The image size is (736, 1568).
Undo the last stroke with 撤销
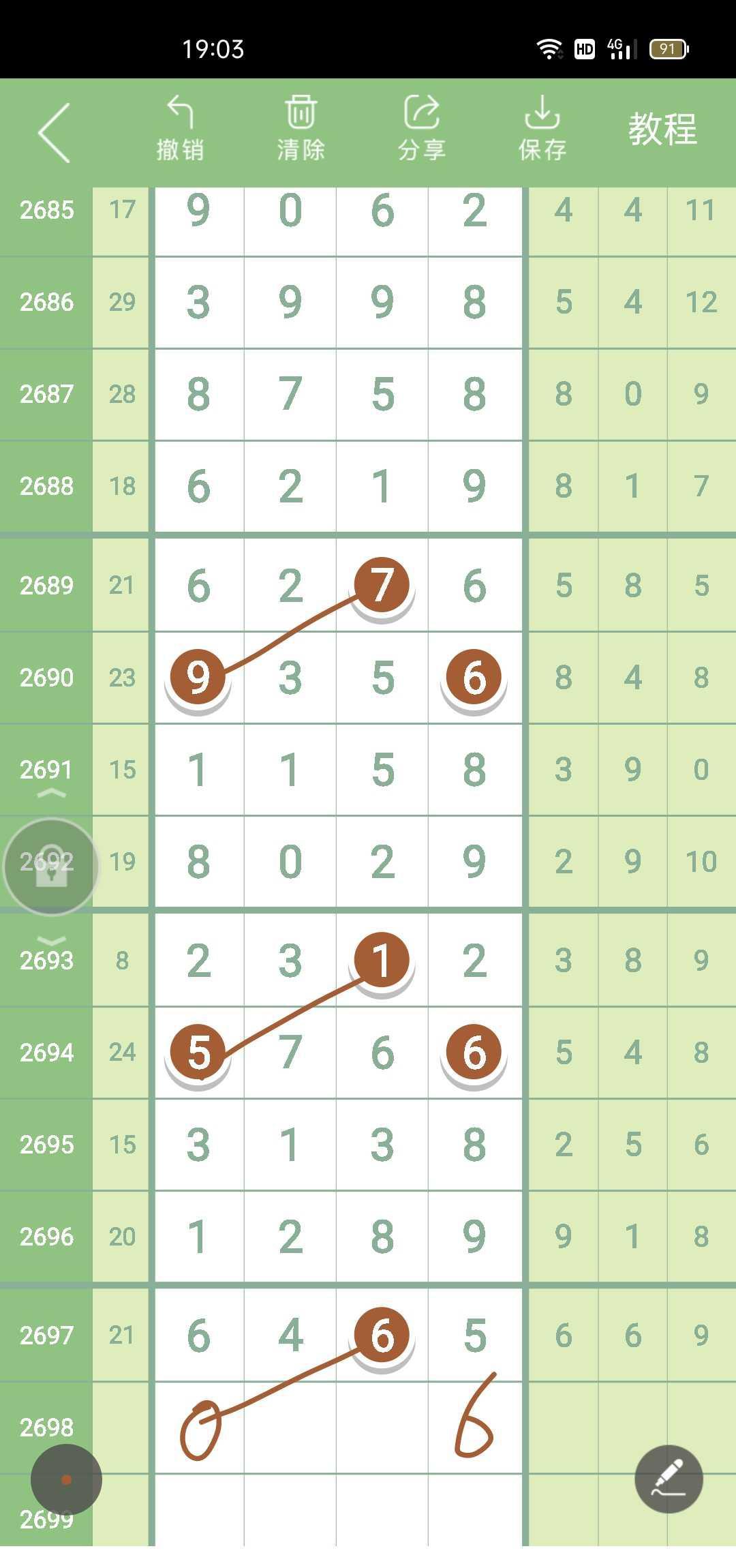coord(180,130)
